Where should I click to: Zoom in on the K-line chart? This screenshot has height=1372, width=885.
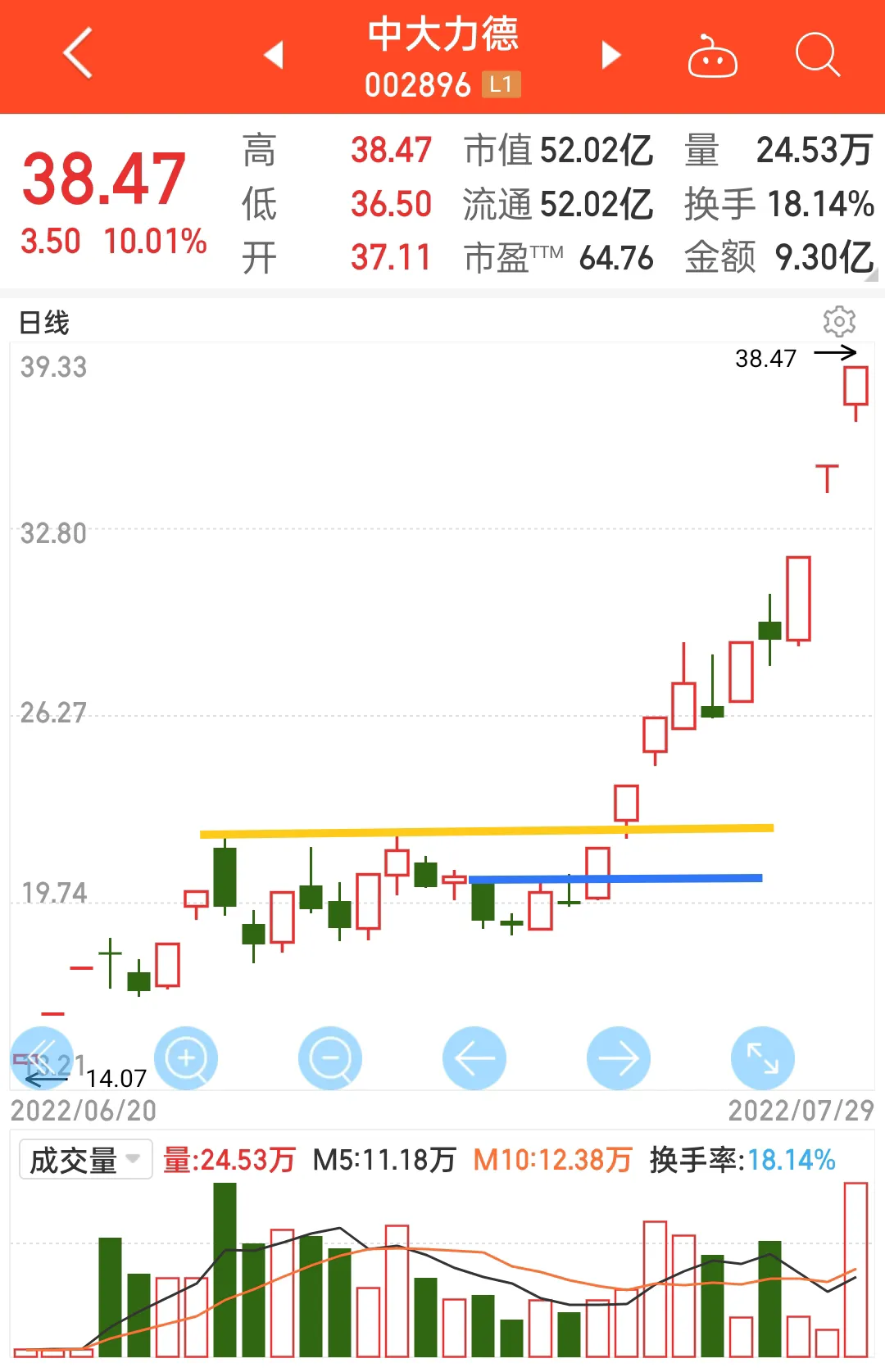click(186, 1058)
